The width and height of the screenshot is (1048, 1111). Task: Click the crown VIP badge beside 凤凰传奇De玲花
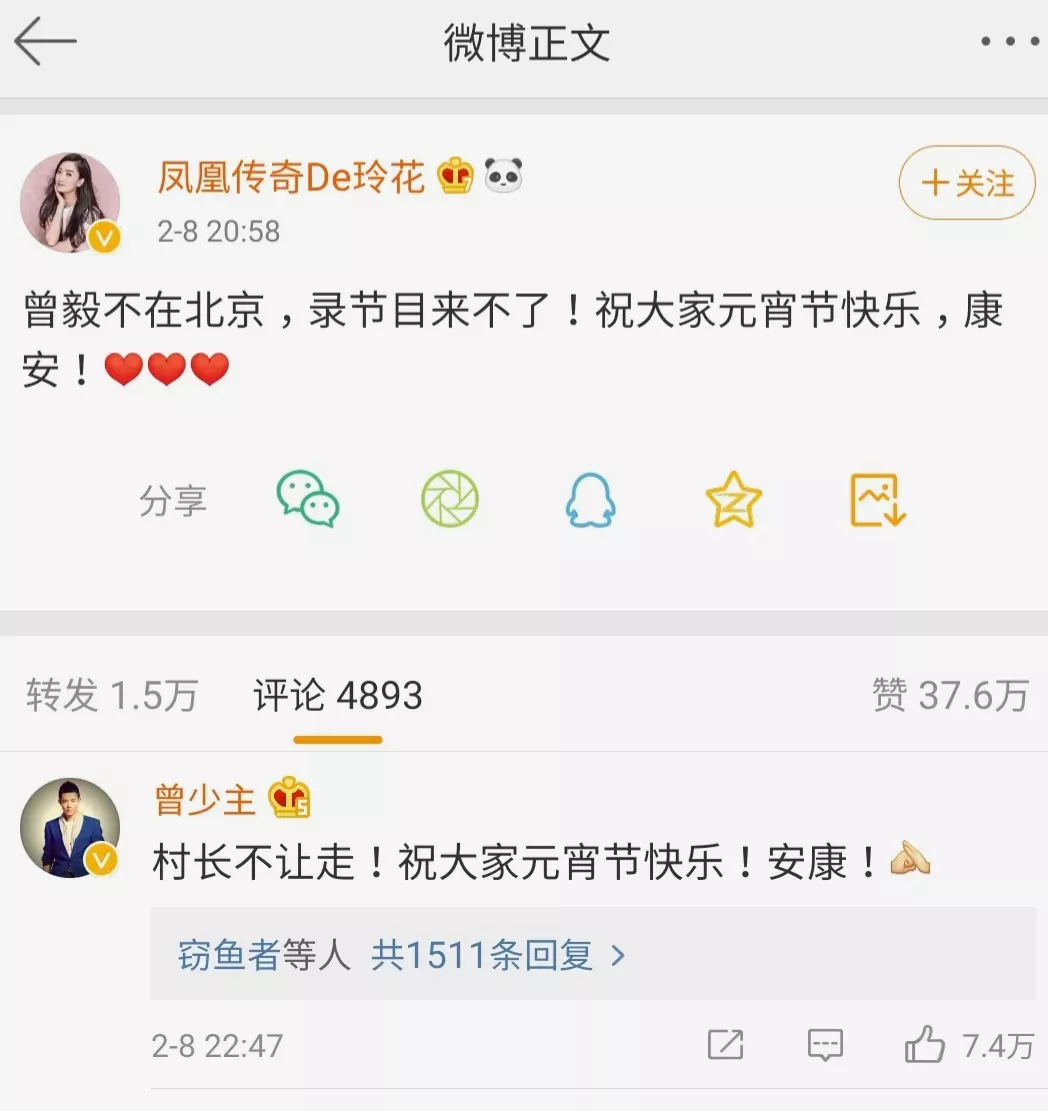pyautogui.click(x=456, y=173)
